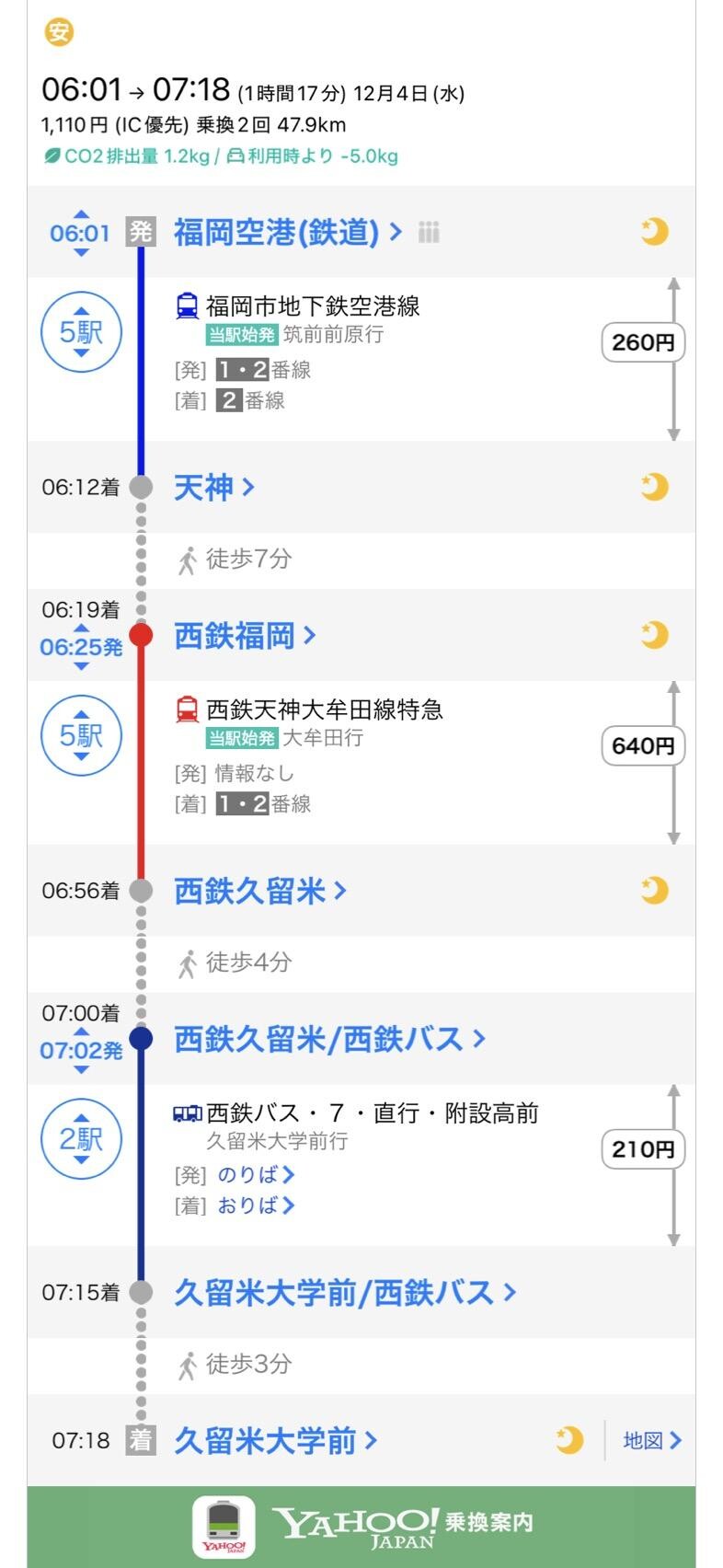723x1568 pixels.
Task: Click the walking icon on the 徒歩7分 segment
Action: click(x=190, y=559)
